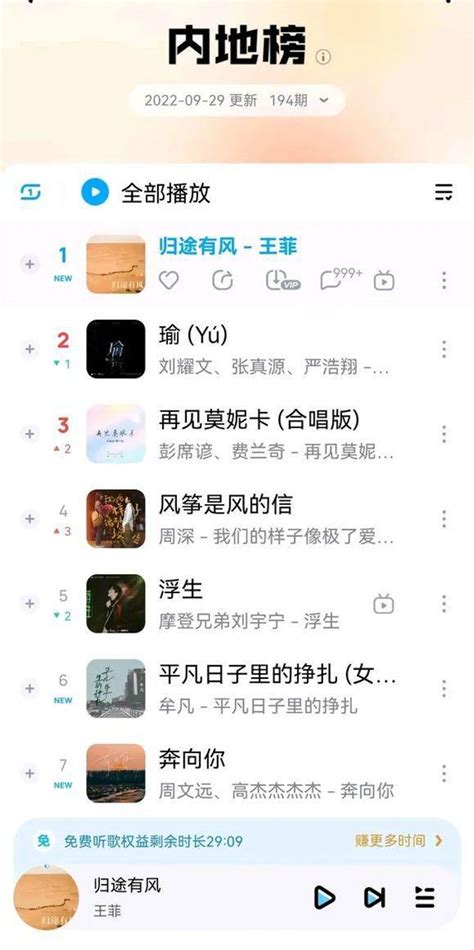Open the 999+ comments on 归途有风
Screen dimensions: 474x950
point(341,277)
